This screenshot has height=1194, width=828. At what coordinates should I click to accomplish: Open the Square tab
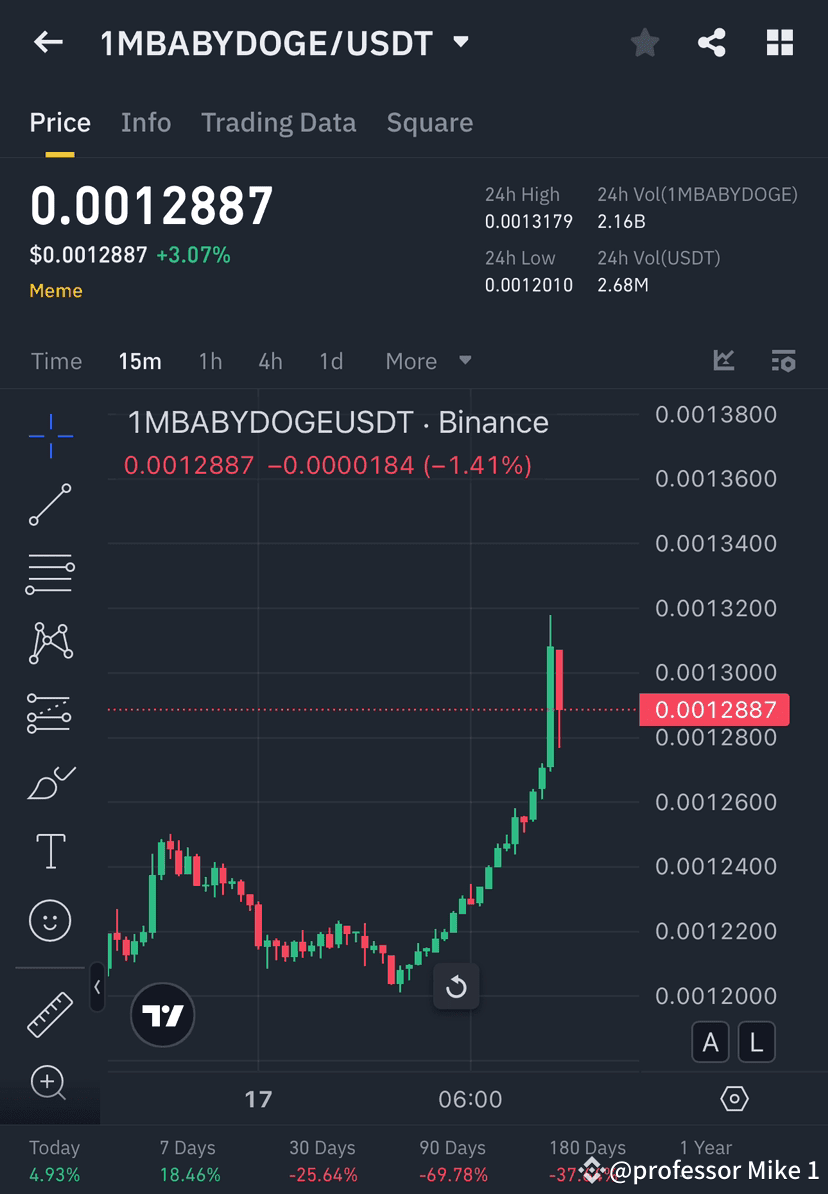(429, 122)
